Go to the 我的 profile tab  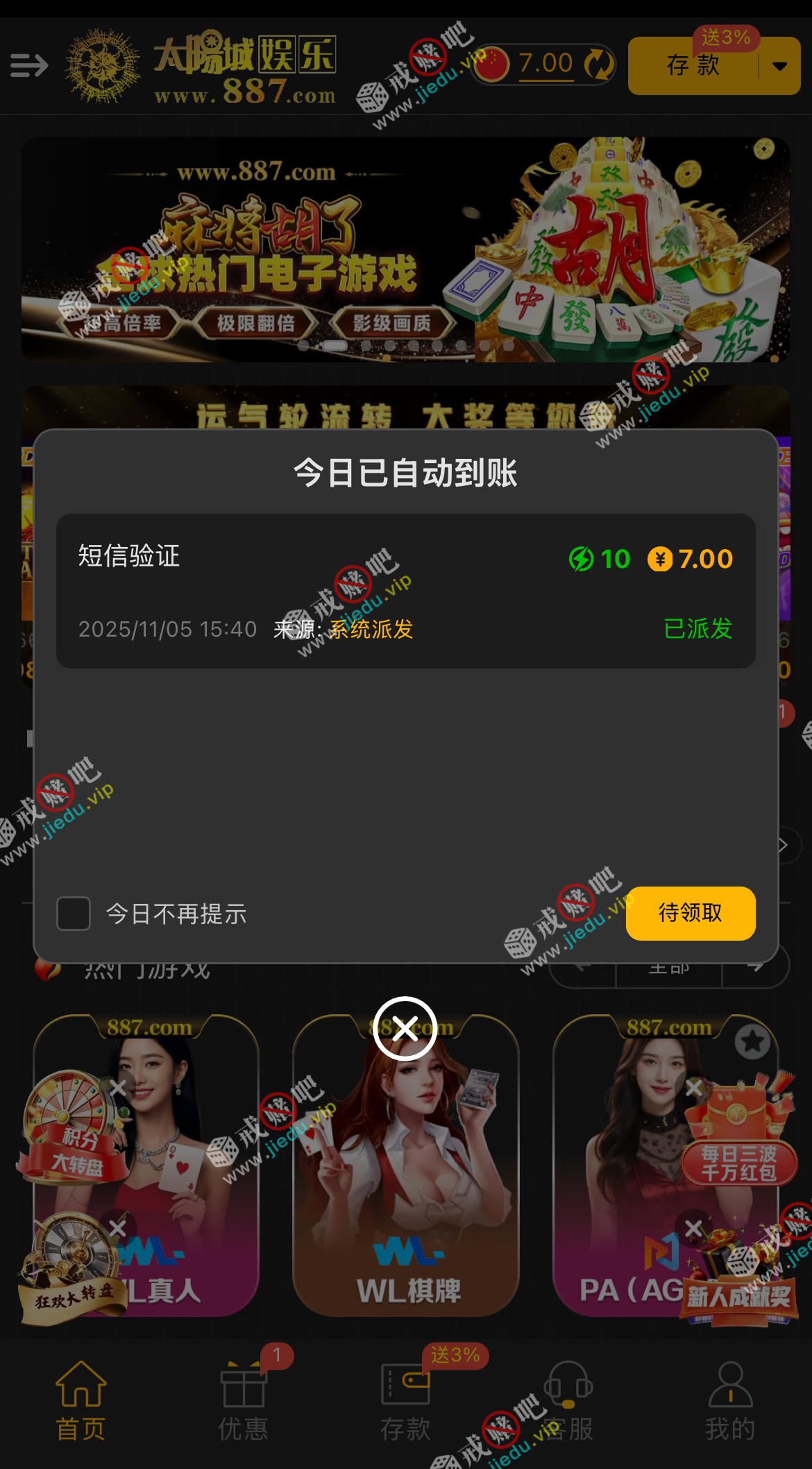pyautogui.click(x=730, y=1402)
